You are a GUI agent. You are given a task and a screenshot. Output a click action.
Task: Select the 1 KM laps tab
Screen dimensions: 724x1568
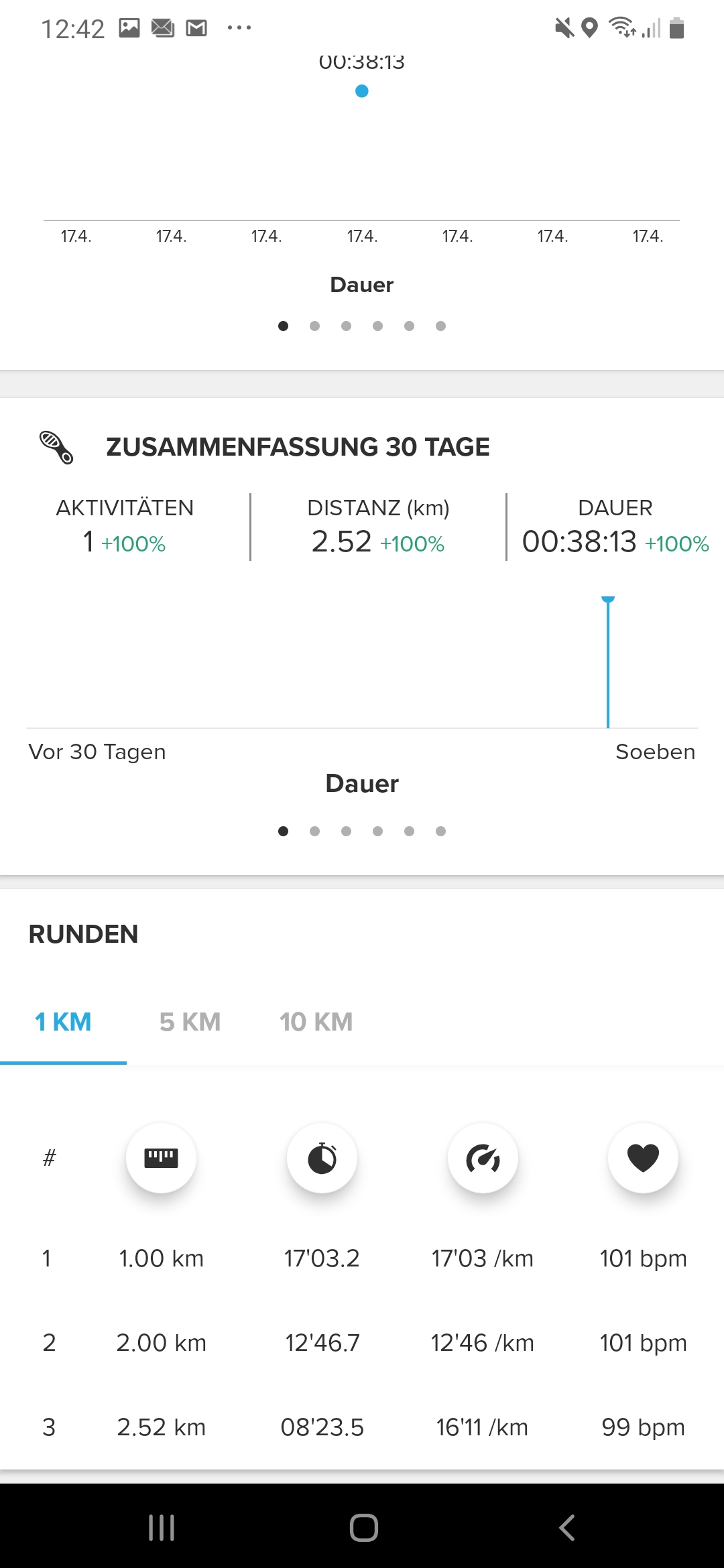63,1022
